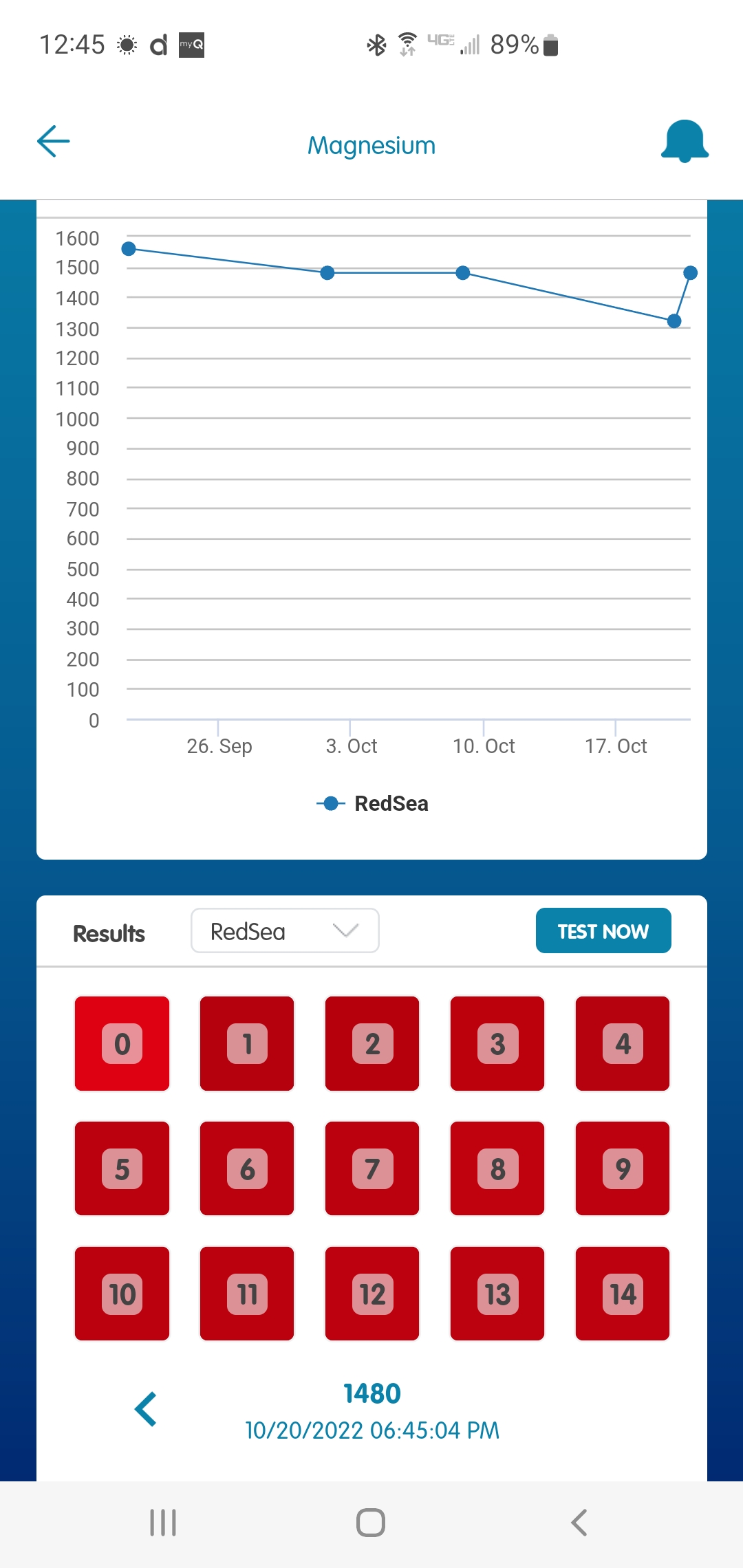Open recent apps from the navigation bar
Screen dimensions: 743x1568
(163, 1523)
